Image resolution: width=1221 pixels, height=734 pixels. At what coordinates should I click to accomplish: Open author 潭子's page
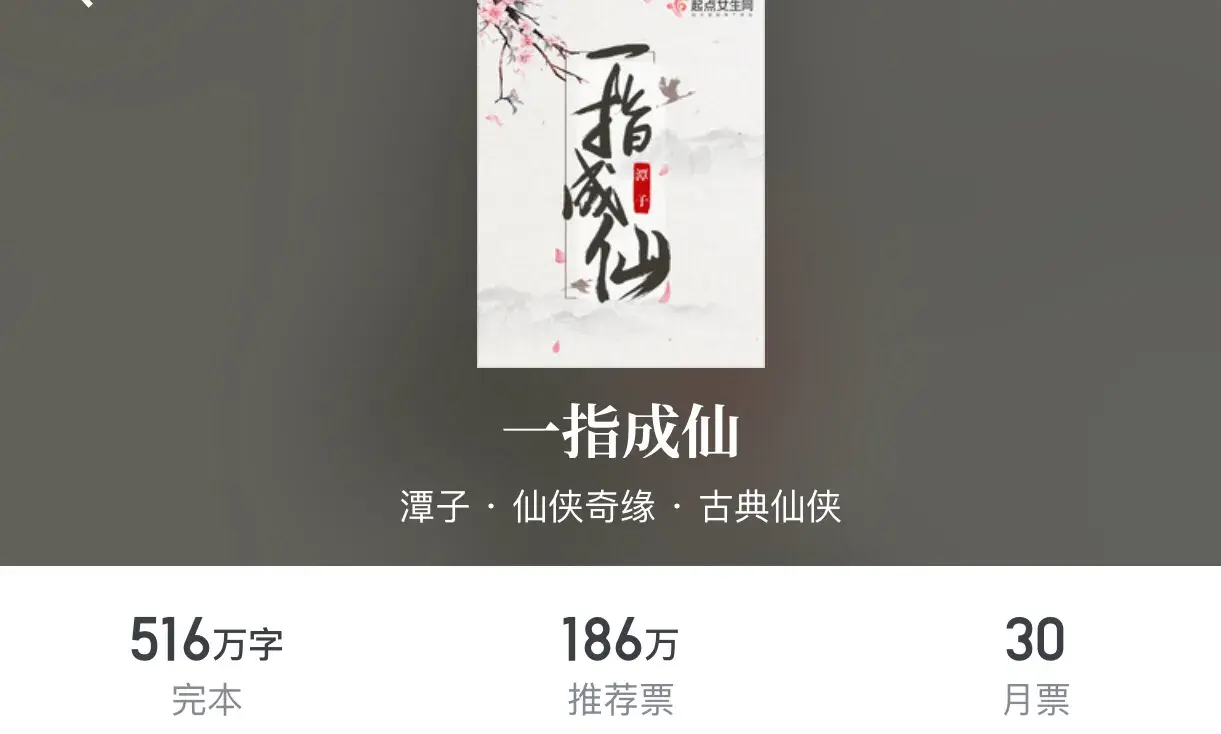pos(435,507)
